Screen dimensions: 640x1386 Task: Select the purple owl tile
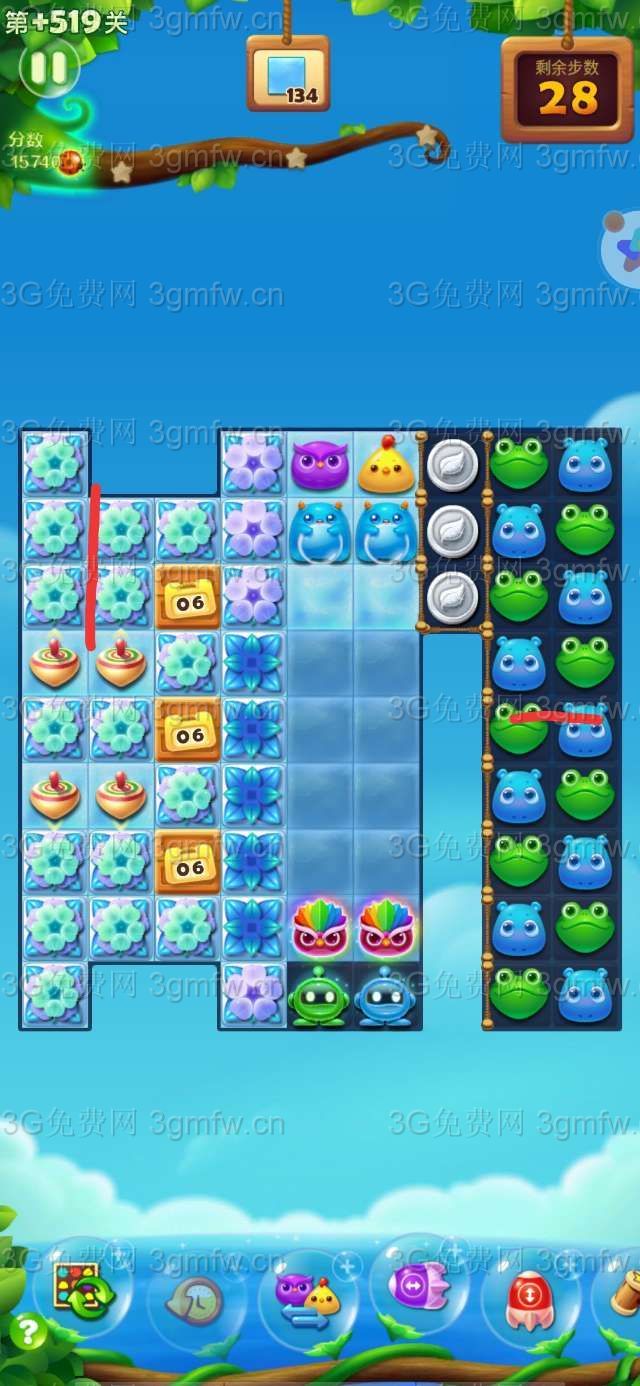(x=319, y=465)
